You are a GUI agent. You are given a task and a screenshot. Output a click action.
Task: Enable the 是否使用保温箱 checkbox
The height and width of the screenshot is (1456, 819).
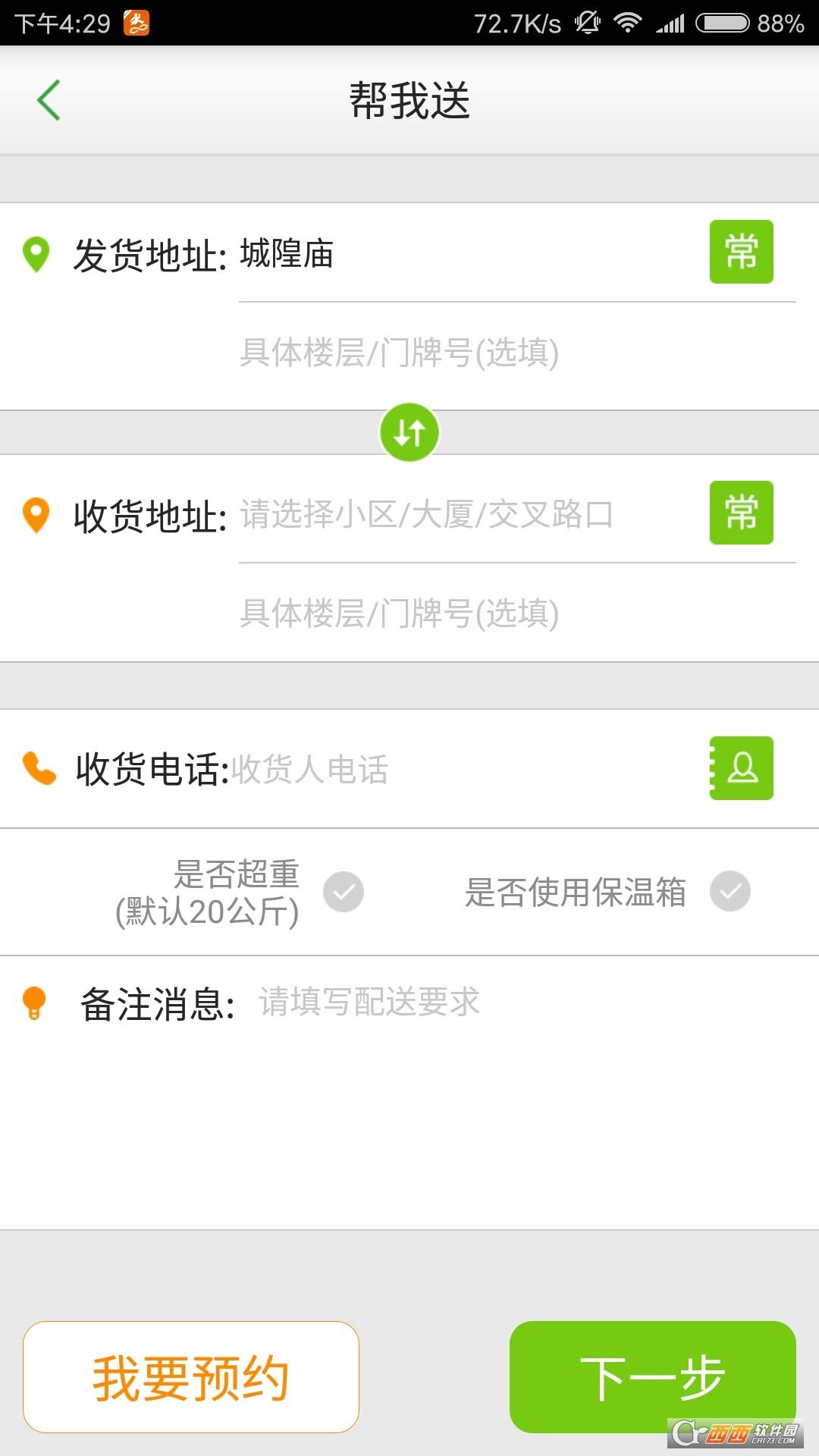coord(730,892)
